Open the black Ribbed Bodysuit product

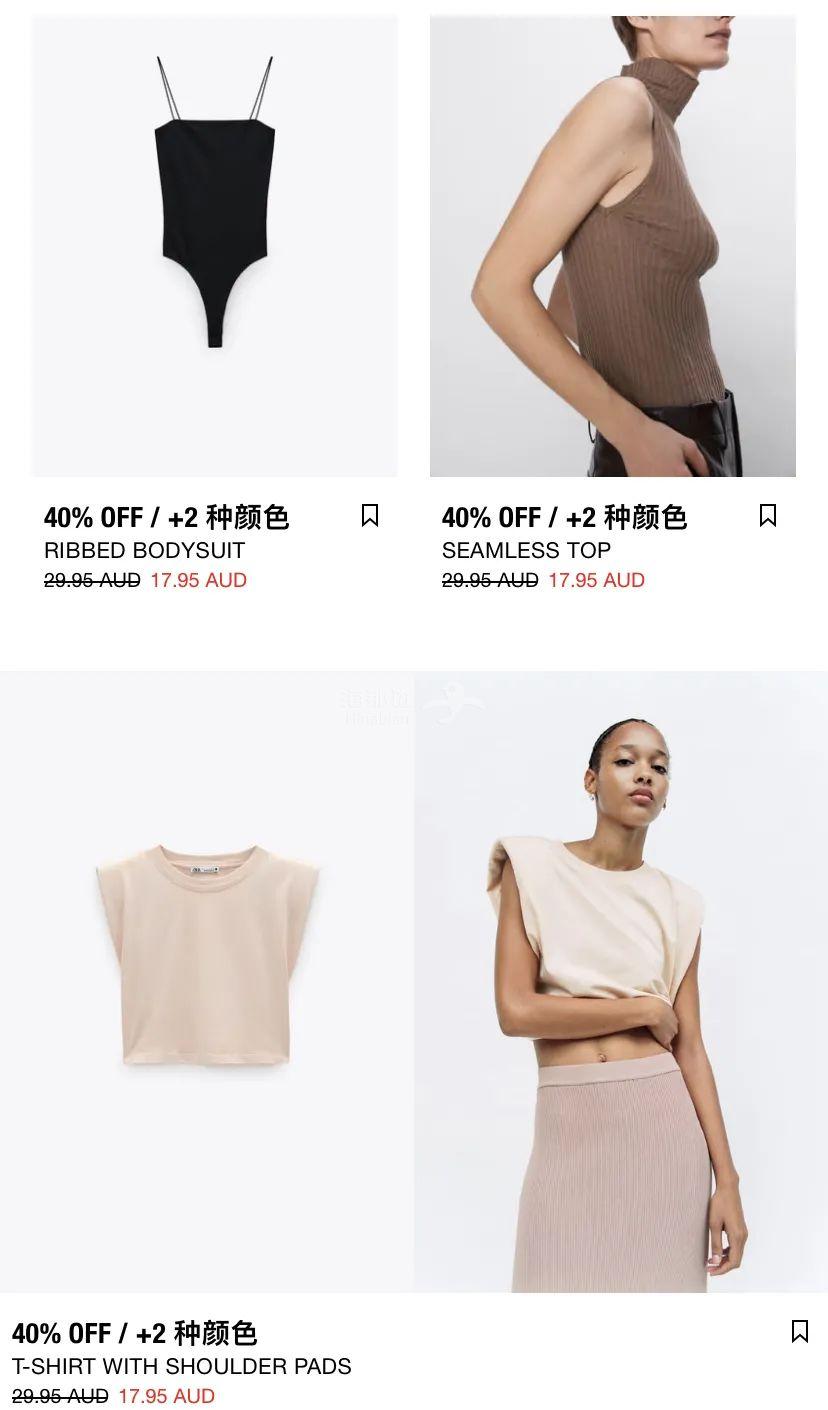tap(214, 246)
